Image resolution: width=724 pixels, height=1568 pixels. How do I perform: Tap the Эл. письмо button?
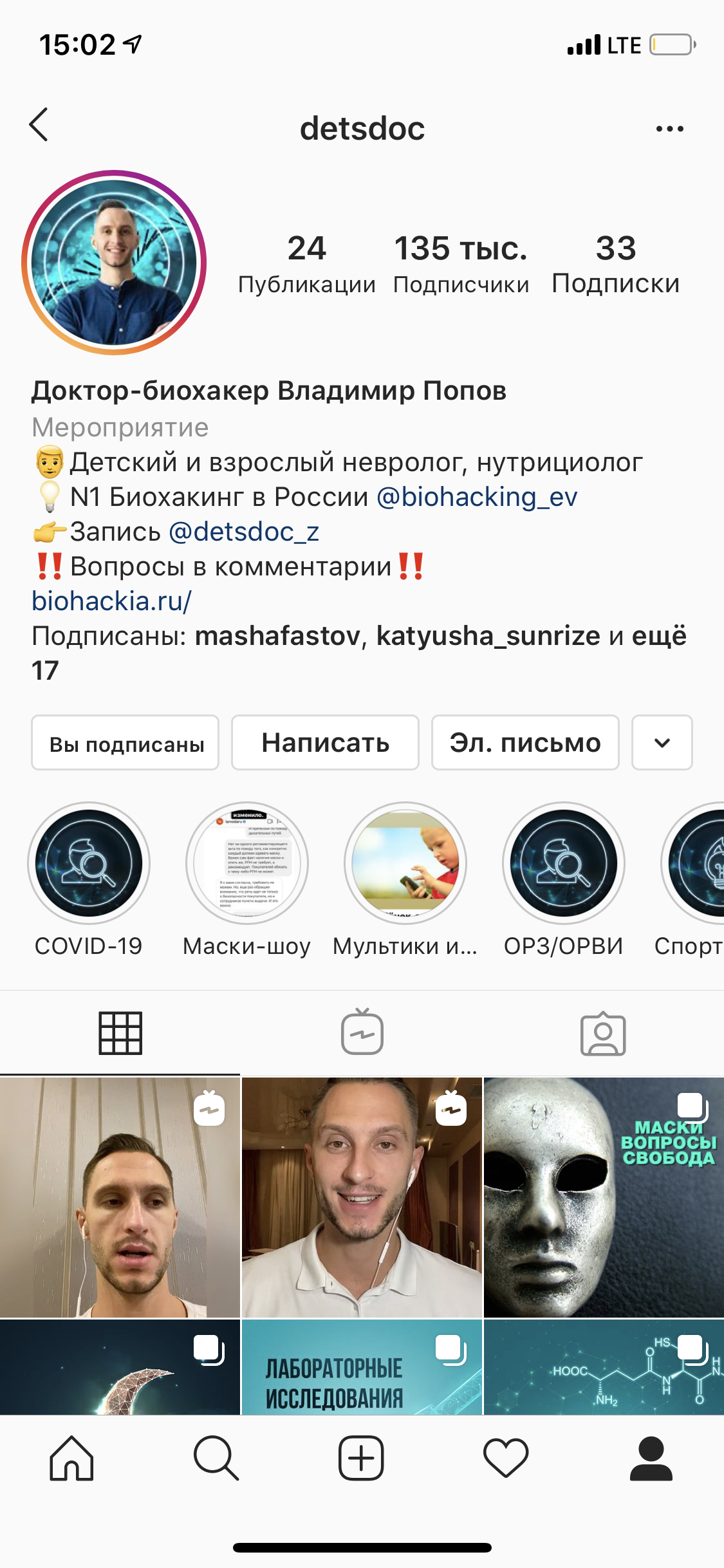click(x=525, y=743)
